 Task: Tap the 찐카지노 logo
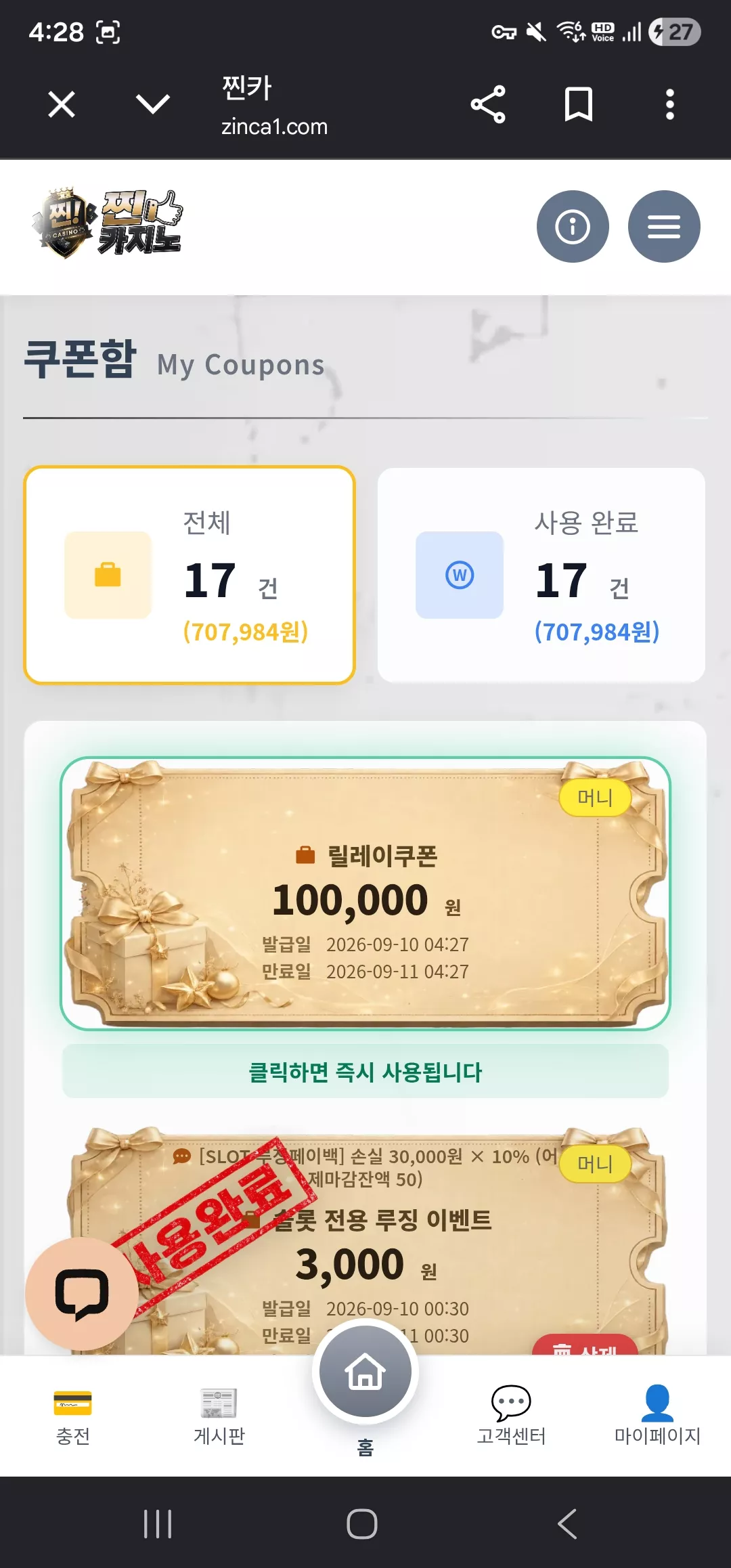107,223
